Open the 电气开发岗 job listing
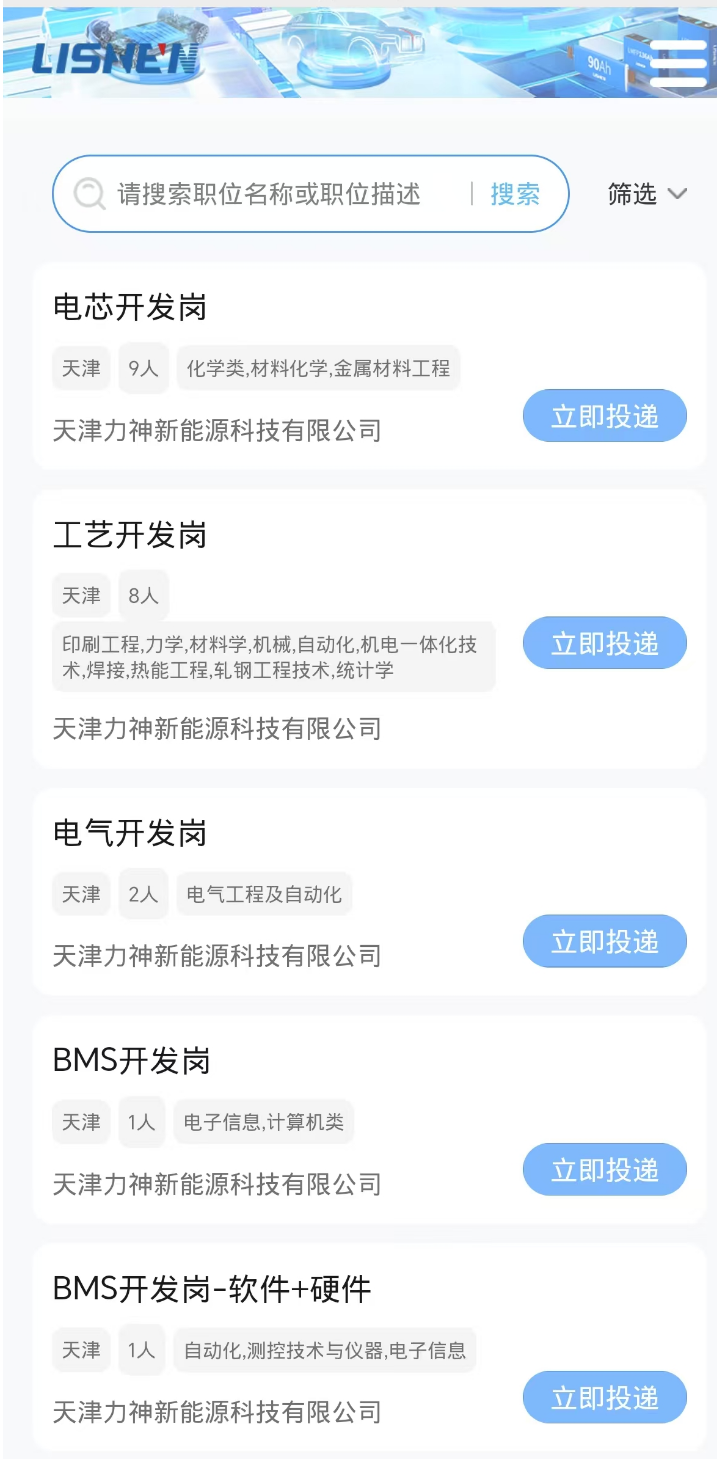Screen dimensions: 717x1459 tap(130, 832)
